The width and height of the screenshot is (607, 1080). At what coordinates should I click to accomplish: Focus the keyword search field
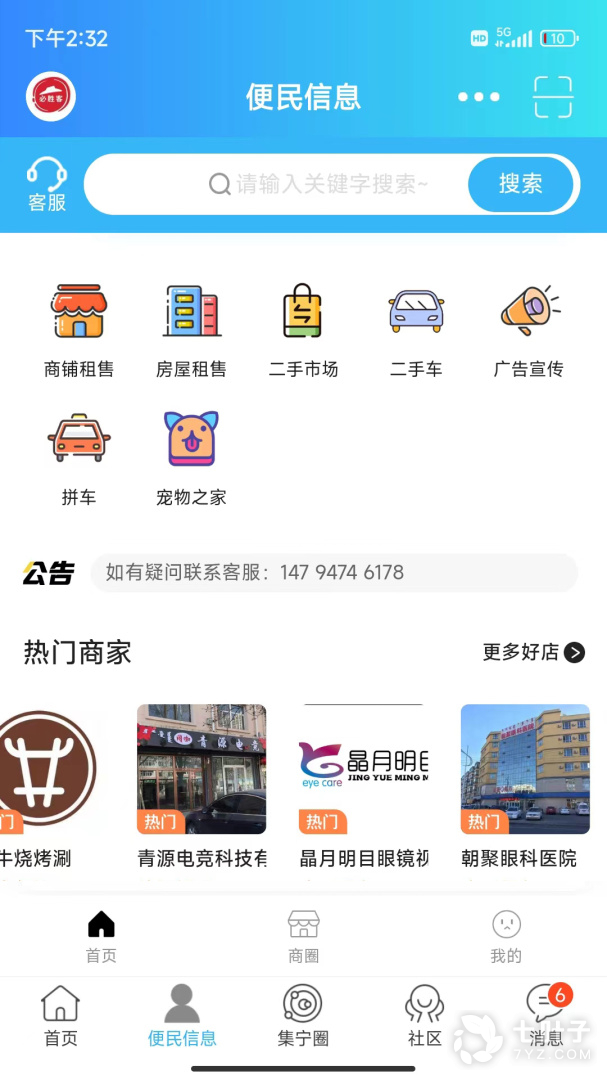(320, 184)
